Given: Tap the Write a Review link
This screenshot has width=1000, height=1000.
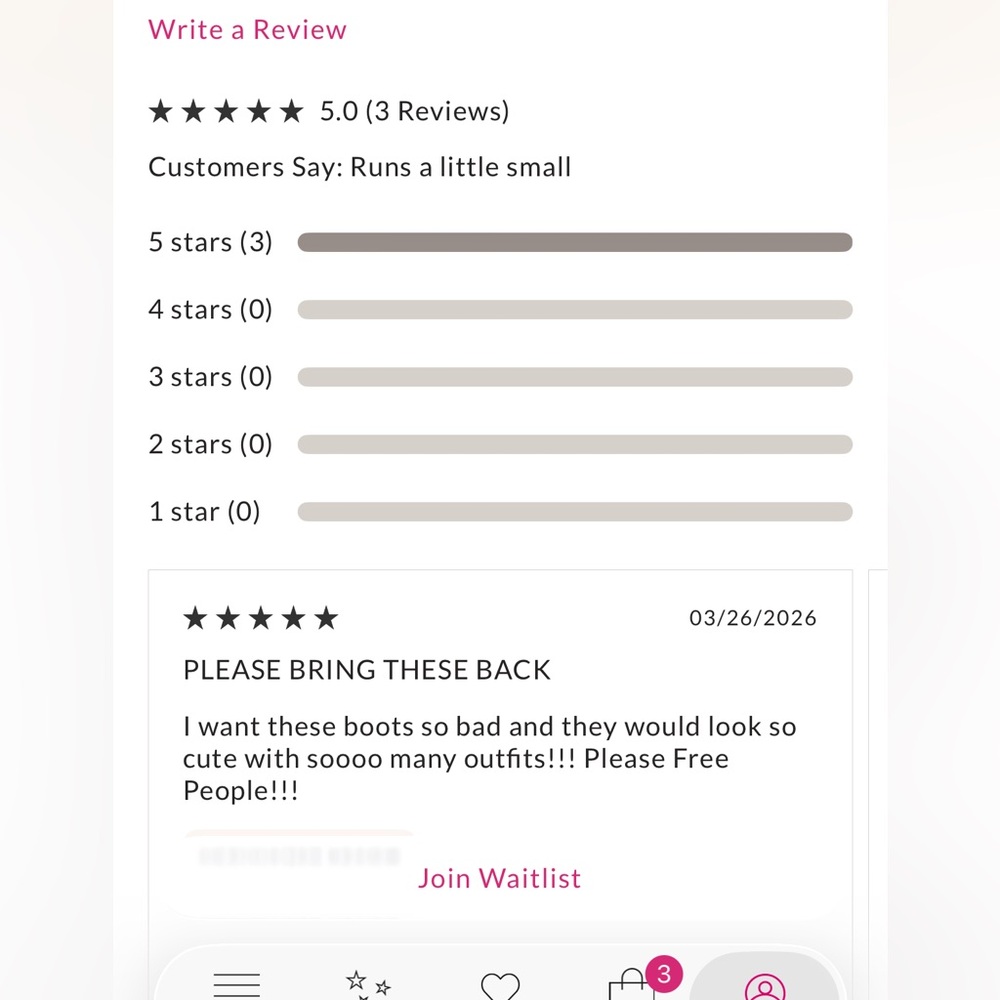Looking at the screenshot, I should click(x=247, y=30).
